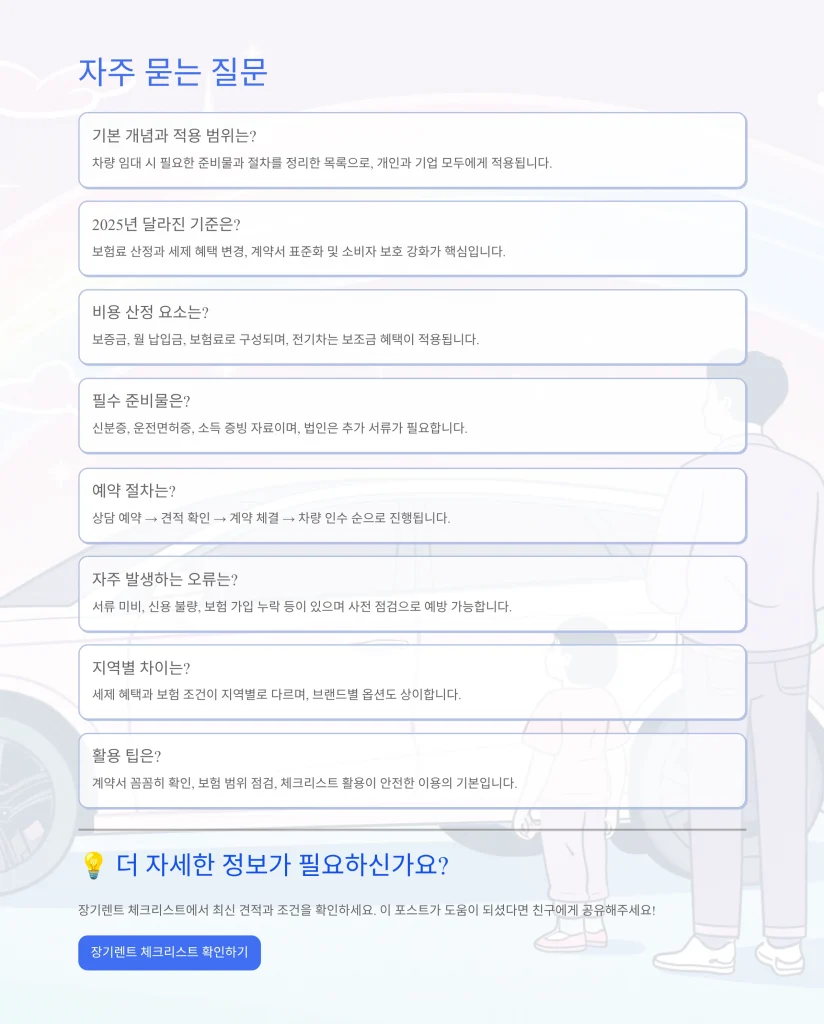The height and width of the screenshot is (1024, 824).
Task: Tap the 장기렌트 체크리스트 확인하기 button
Action: [169, 952]
